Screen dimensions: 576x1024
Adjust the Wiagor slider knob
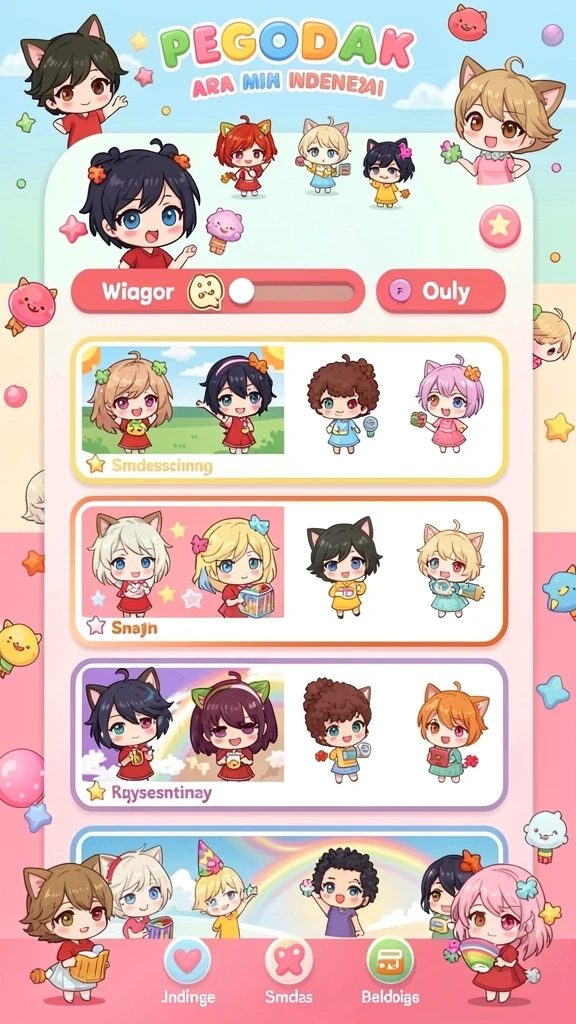241,291
